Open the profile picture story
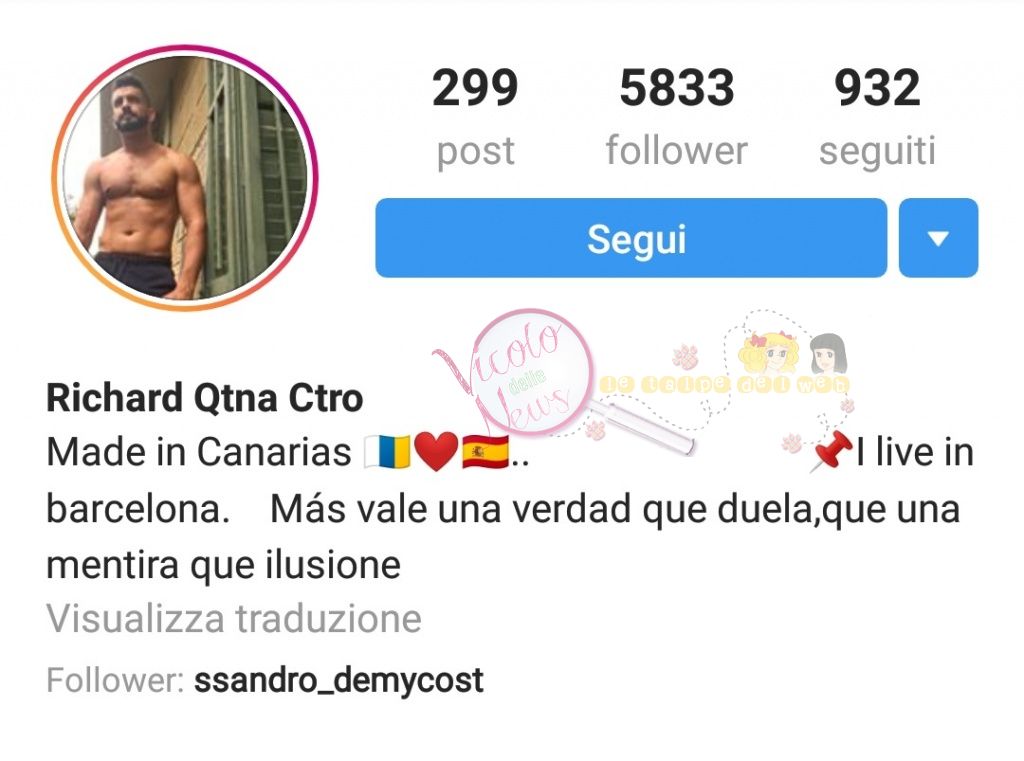The height and width of the screenshot is (761, 1024). coord(185,179)
